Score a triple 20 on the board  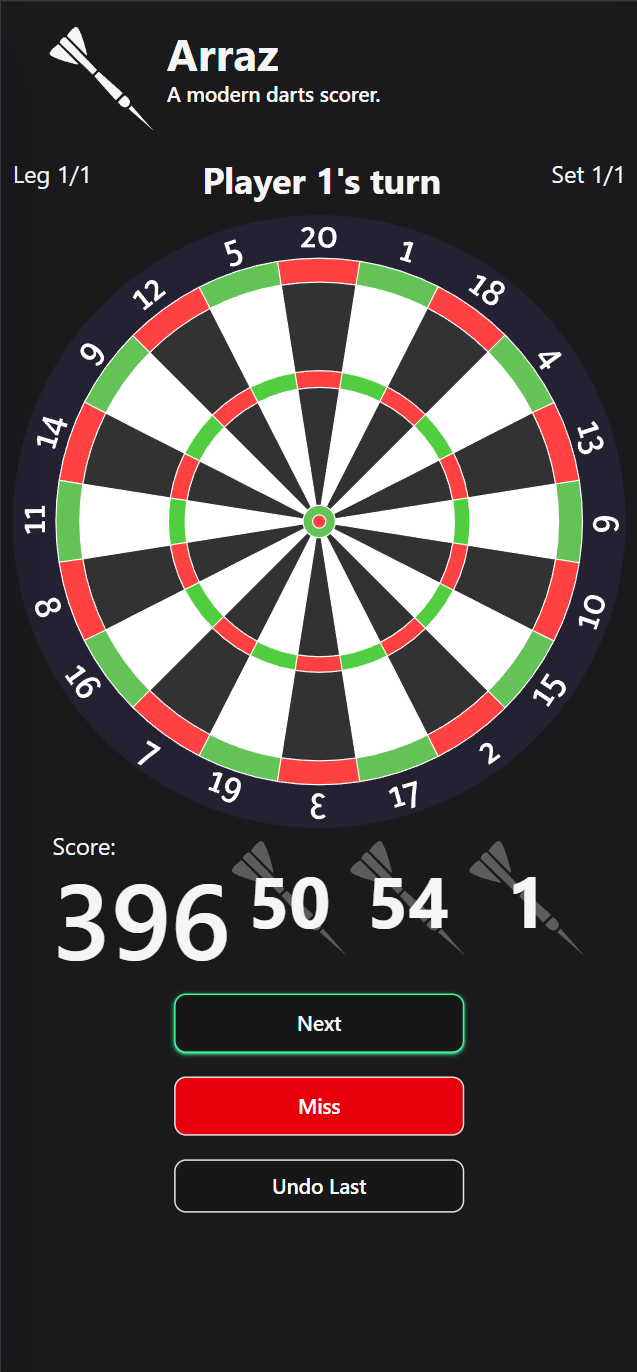click(319, 379)
